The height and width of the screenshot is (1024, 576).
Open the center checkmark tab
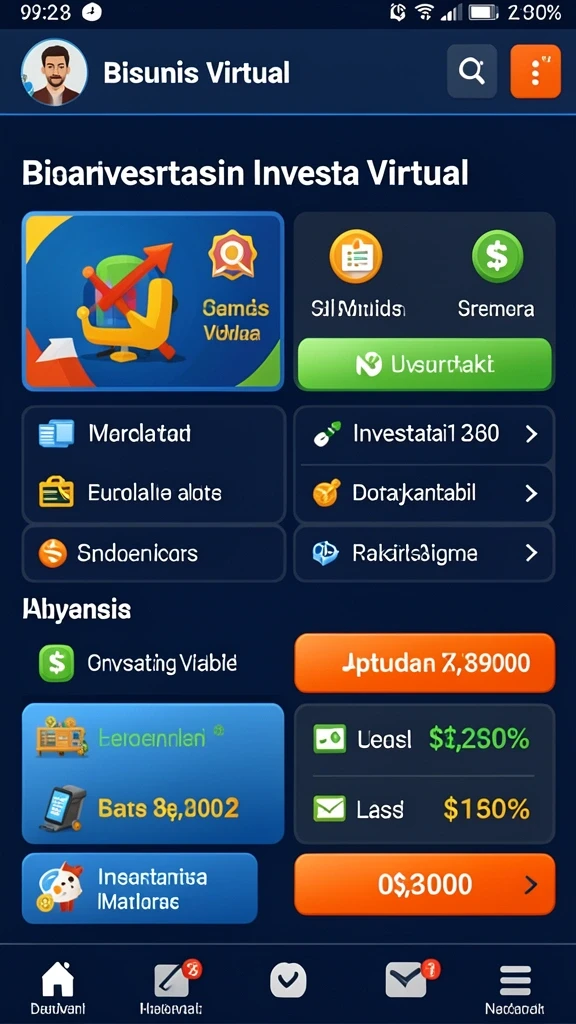pyautogui.click(x=288, y=980)
